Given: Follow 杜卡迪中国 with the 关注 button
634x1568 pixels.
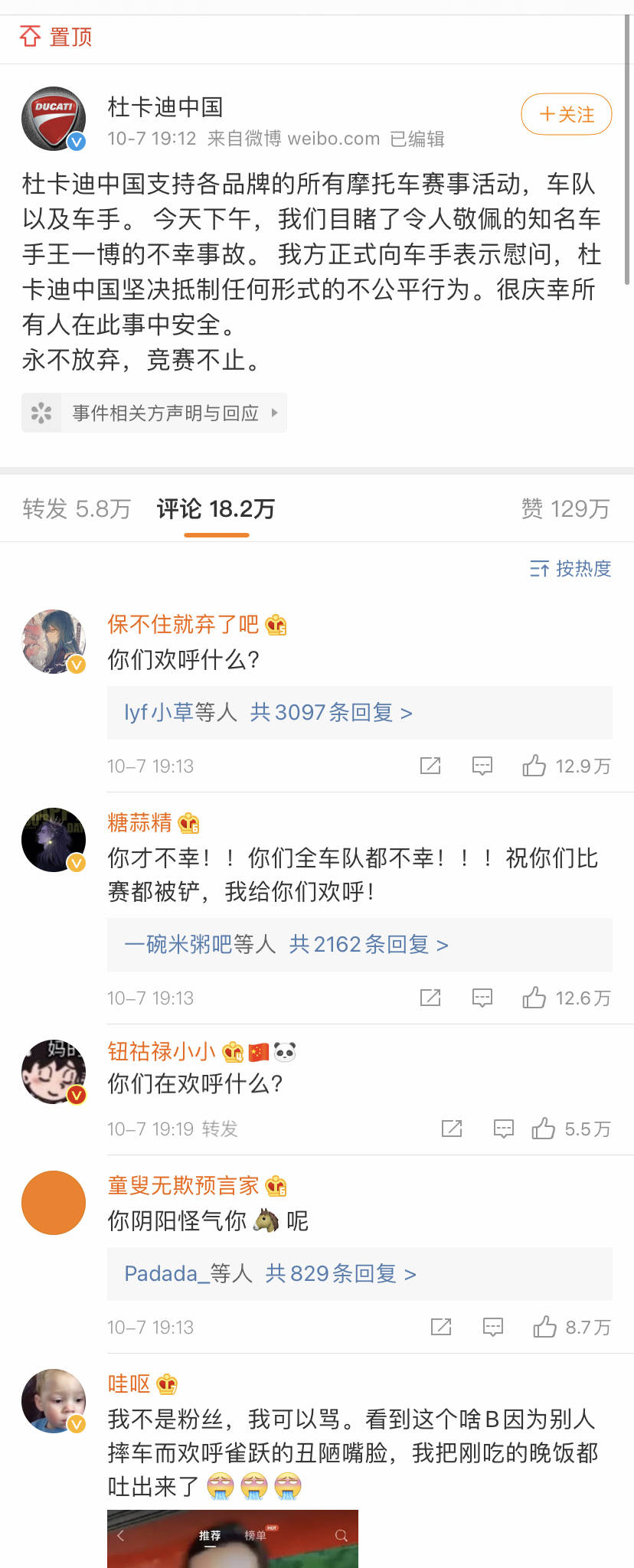Looking at the screenshot, I should point(566,115).
